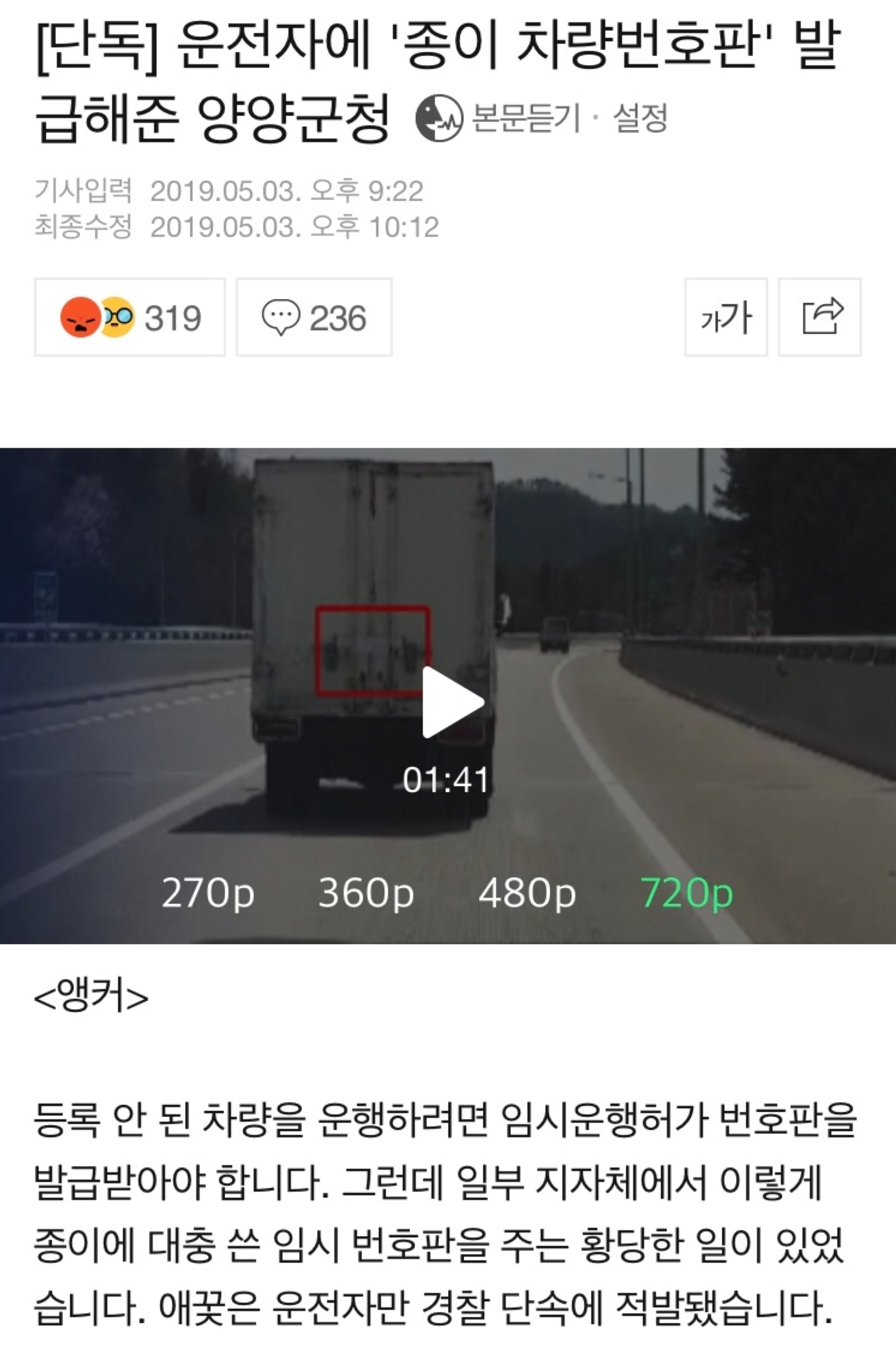Change font size with 가가 button
Viewport: 896px width, 1367px height.
tap(726, 318)
